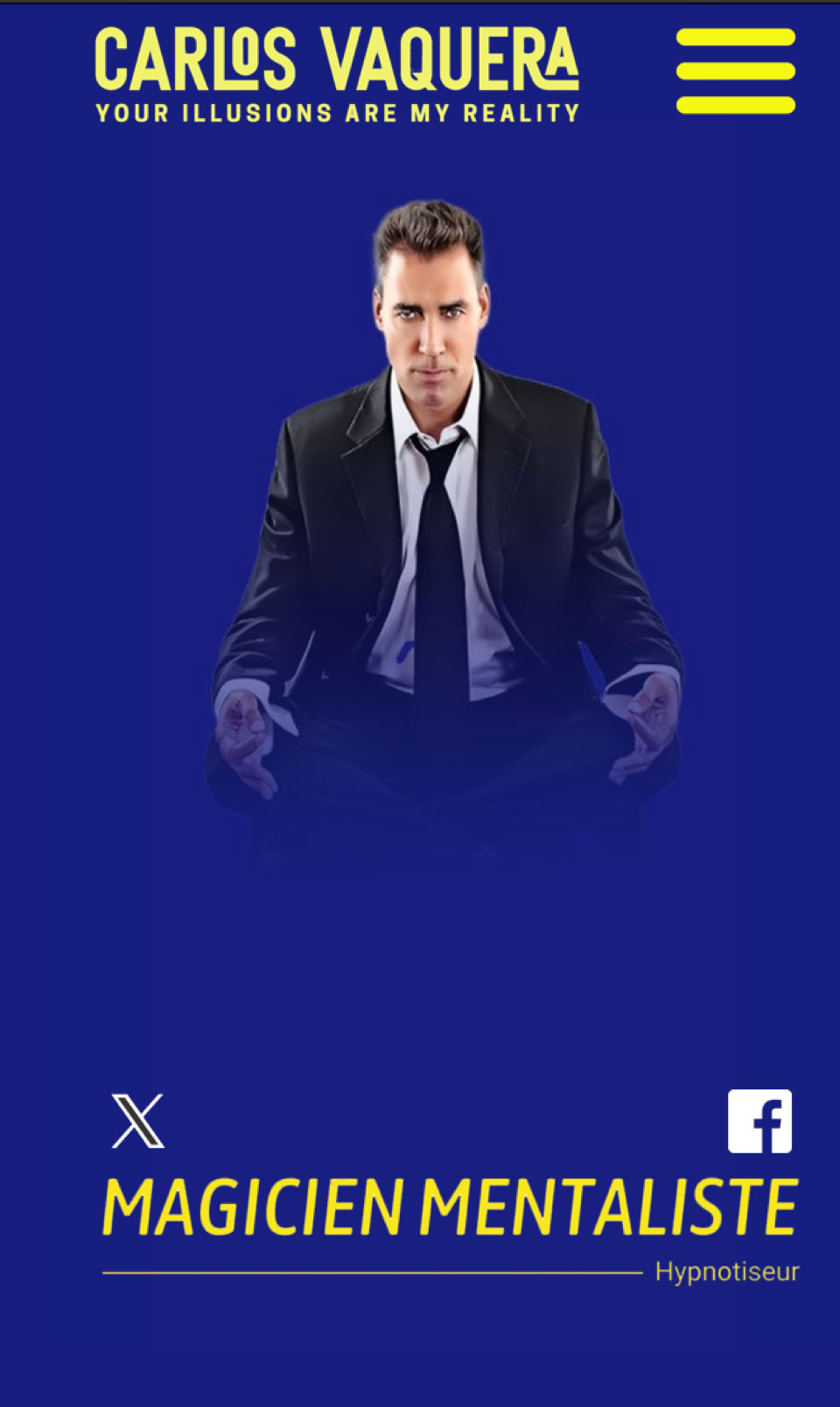Viewport: 840px width, 1407px height.
Task: Tap the Carlos Vaquera site logo
Action: 337,73
